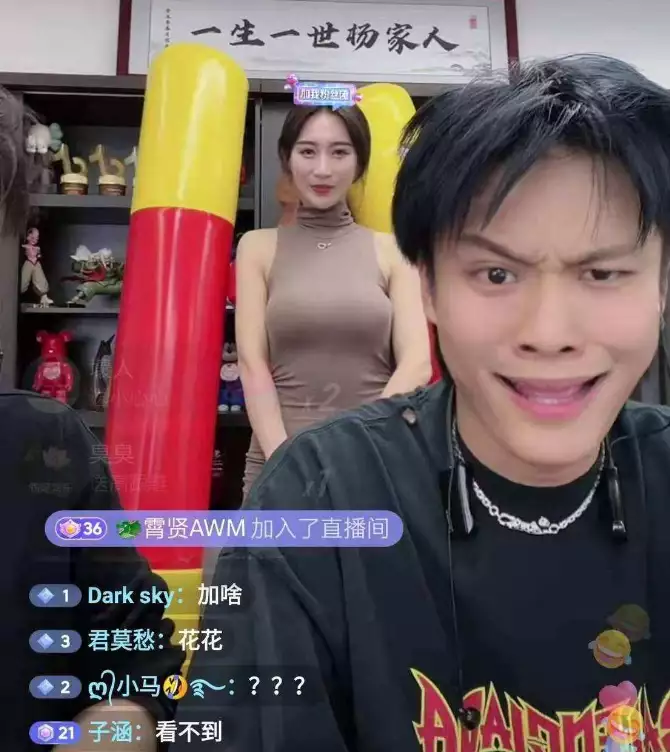
Task: Open 霄贤AWM joined-the-live banner
Action: 223,528
